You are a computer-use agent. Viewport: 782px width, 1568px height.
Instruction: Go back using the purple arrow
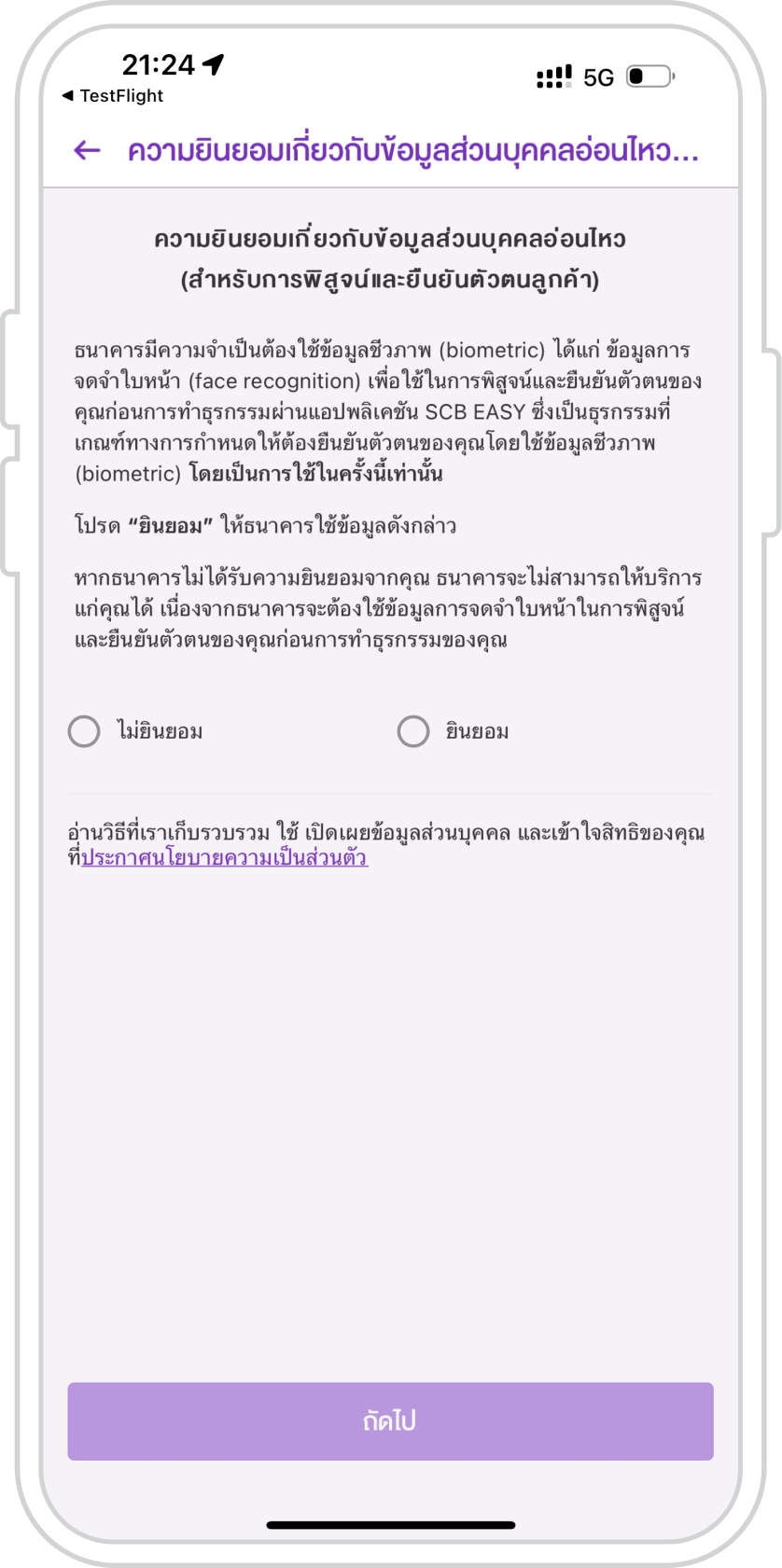(x=87, y=150)
